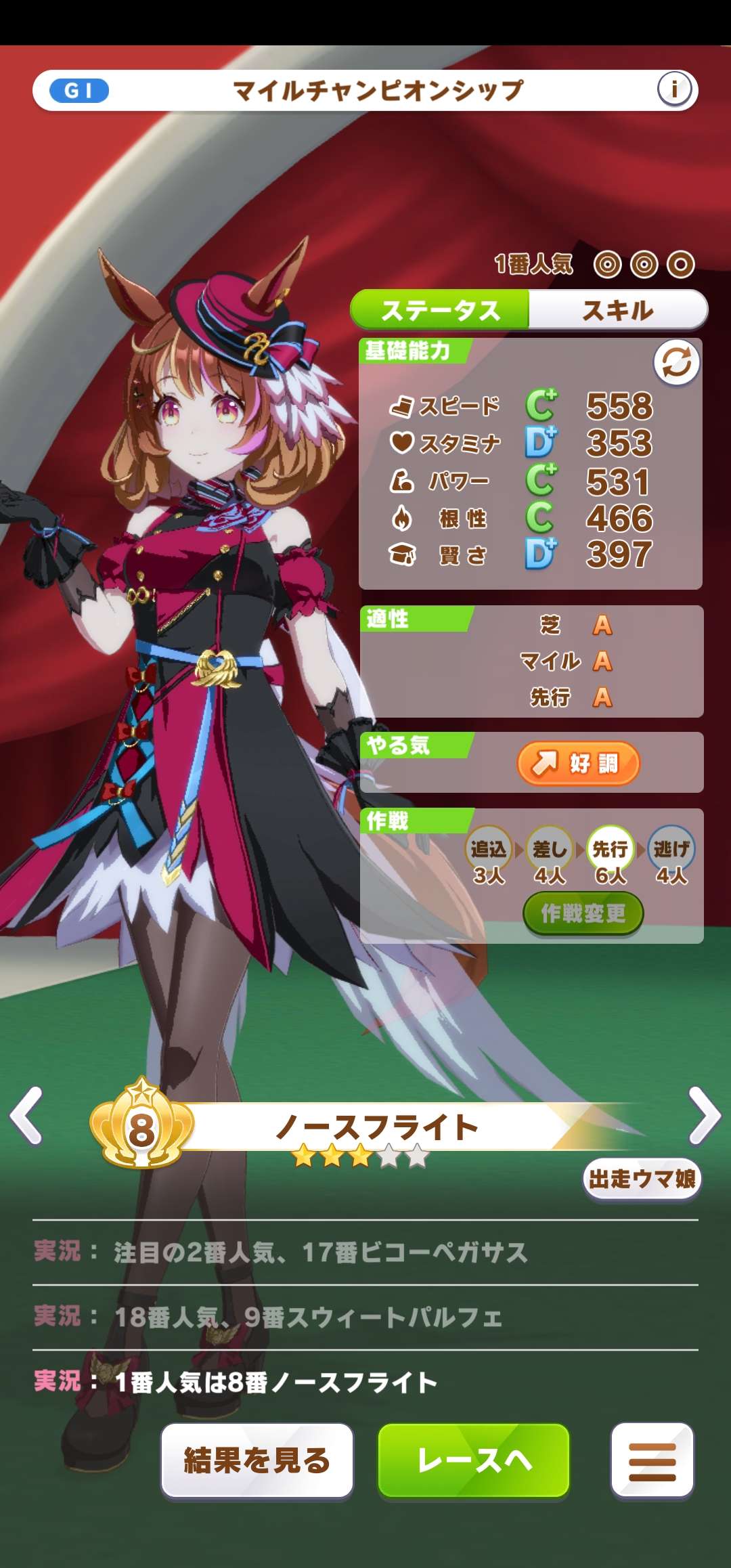Show previous character with left arrow
This screenshot has width=731, height=1568.
pyautogui.click(x=27, y=1116)
